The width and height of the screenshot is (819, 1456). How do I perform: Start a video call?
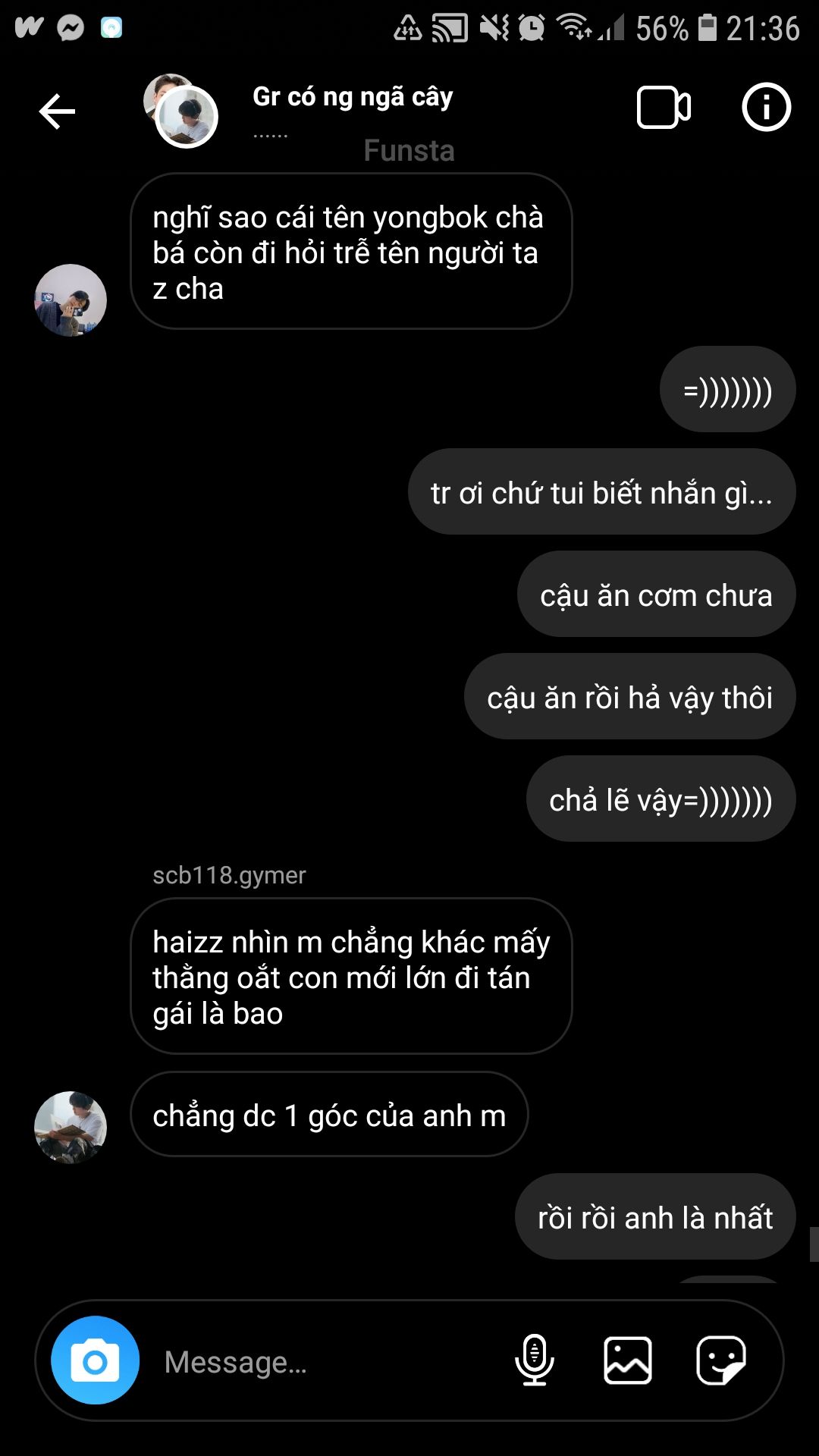click(x=664, y=108)
